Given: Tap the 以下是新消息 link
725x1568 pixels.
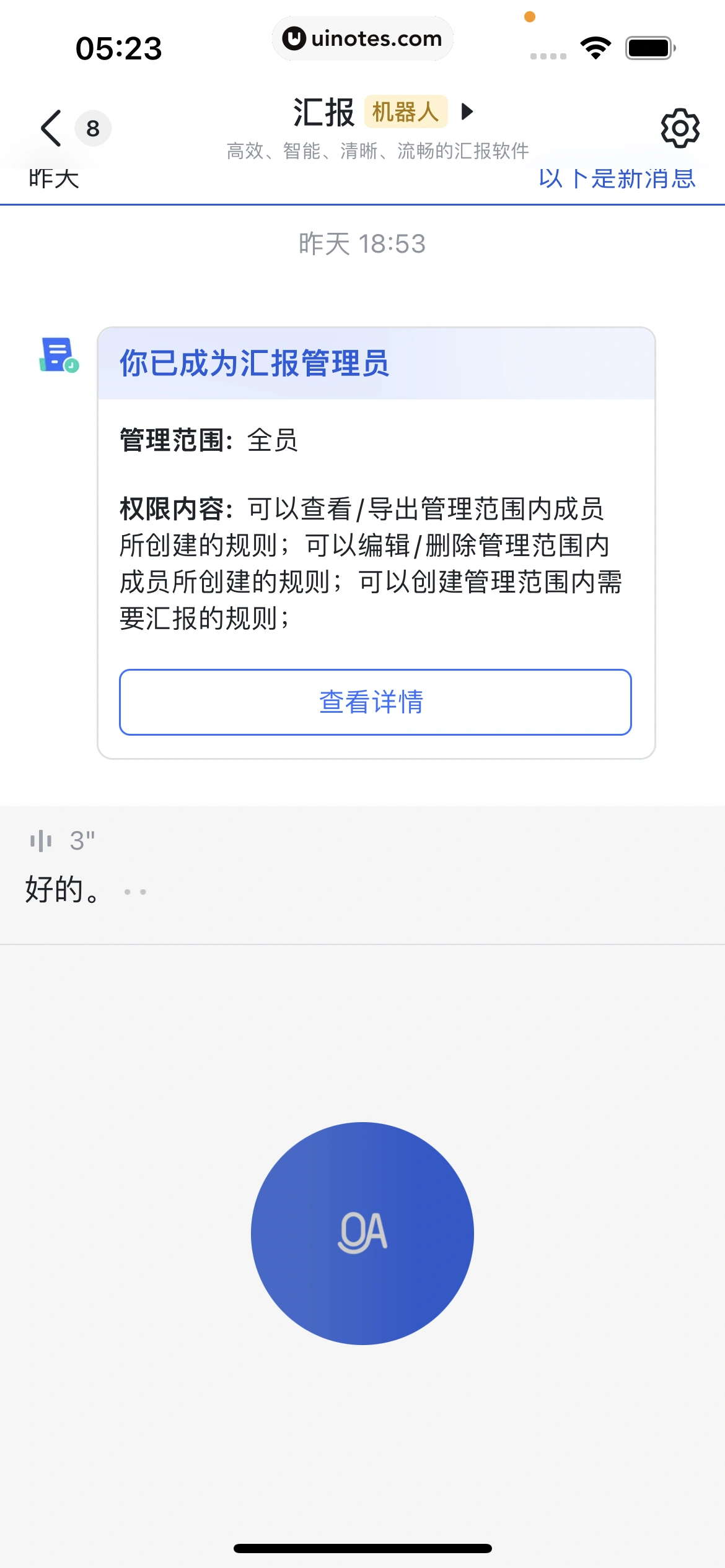Looking at the screenshot, I should [617, 178].
